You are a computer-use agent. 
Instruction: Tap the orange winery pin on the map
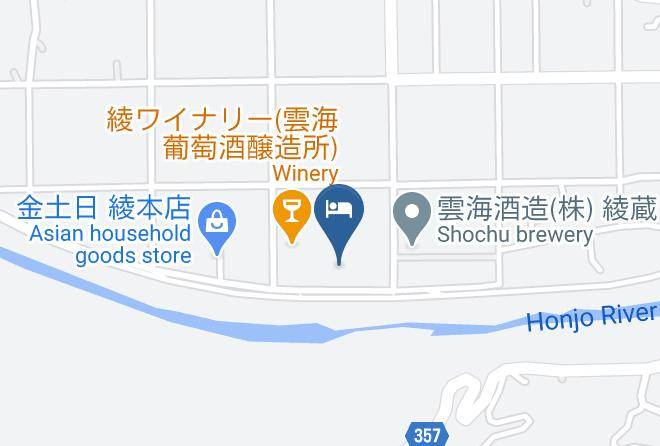[292, 216]
